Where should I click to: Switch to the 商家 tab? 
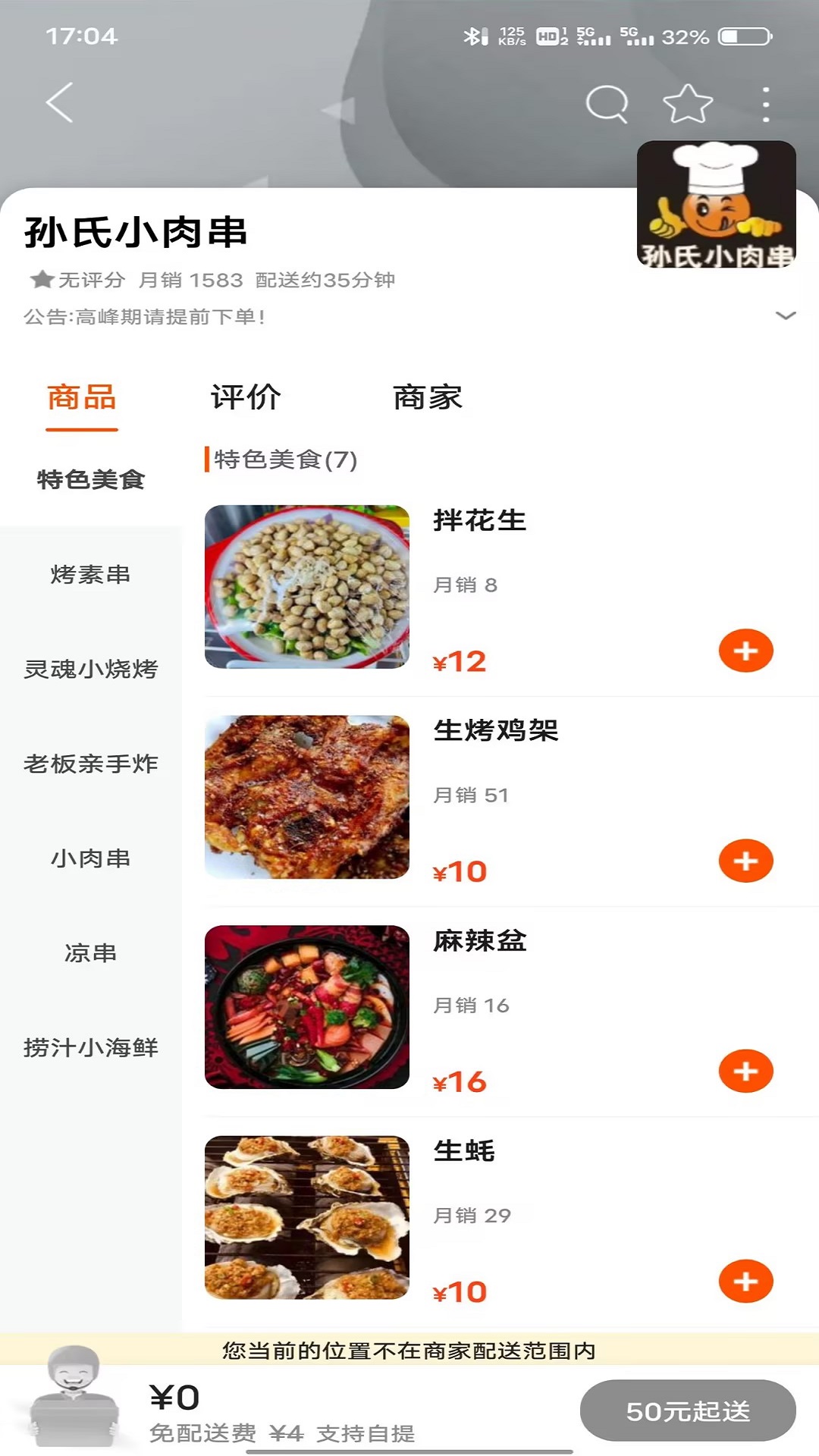[x=428, y=397]
